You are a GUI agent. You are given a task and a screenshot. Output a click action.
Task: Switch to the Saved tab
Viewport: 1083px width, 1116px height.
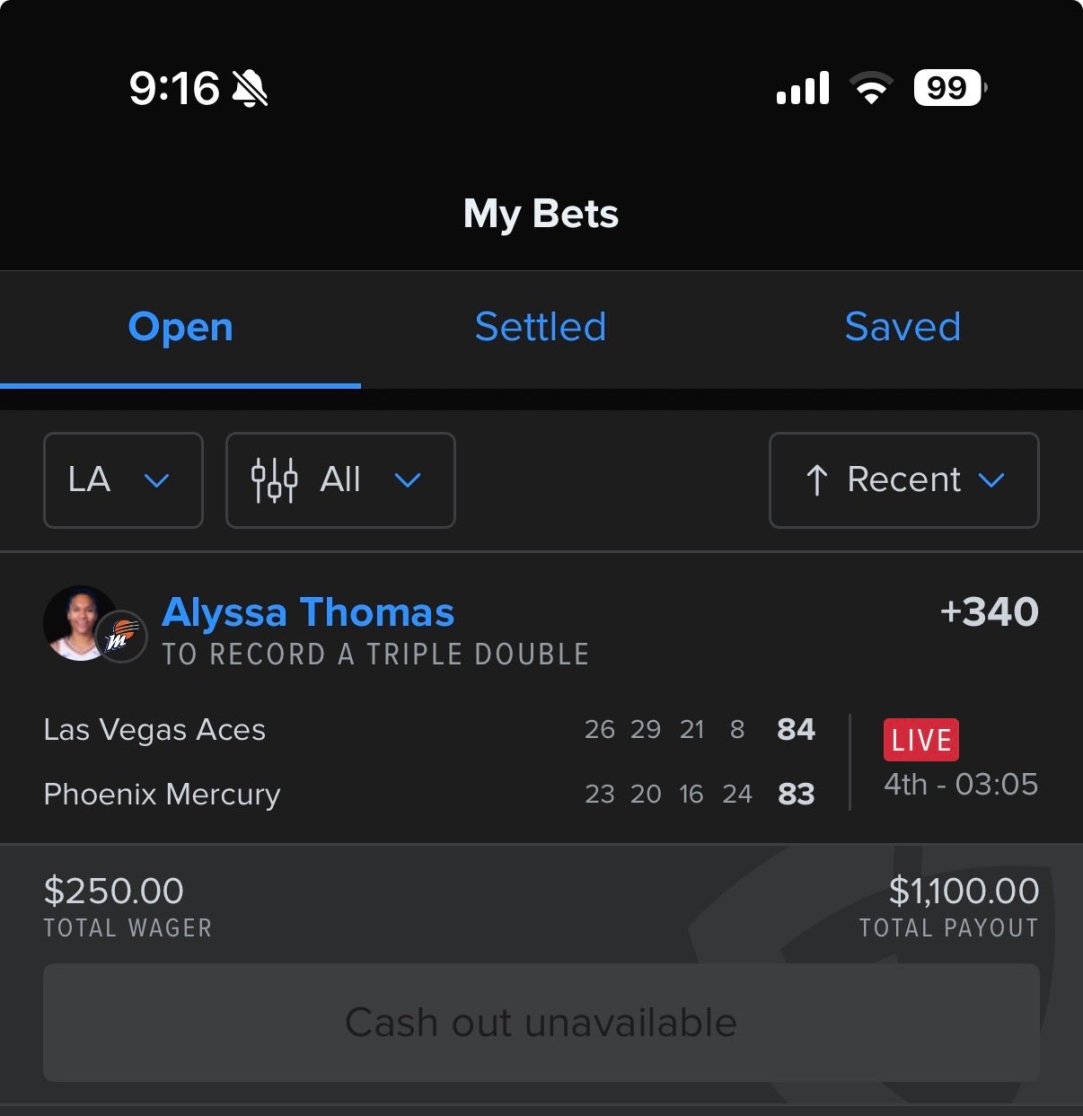pyautogui.click(x=902, y=327)
